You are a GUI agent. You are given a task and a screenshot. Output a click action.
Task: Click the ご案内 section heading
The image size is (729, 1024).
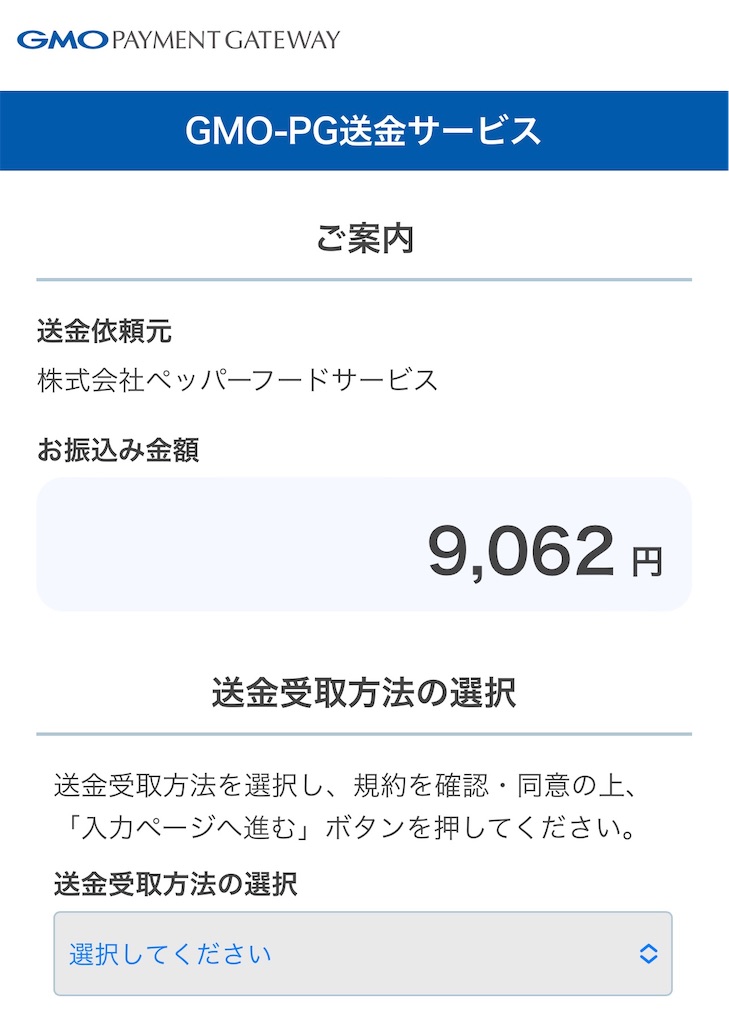point(364,237)
